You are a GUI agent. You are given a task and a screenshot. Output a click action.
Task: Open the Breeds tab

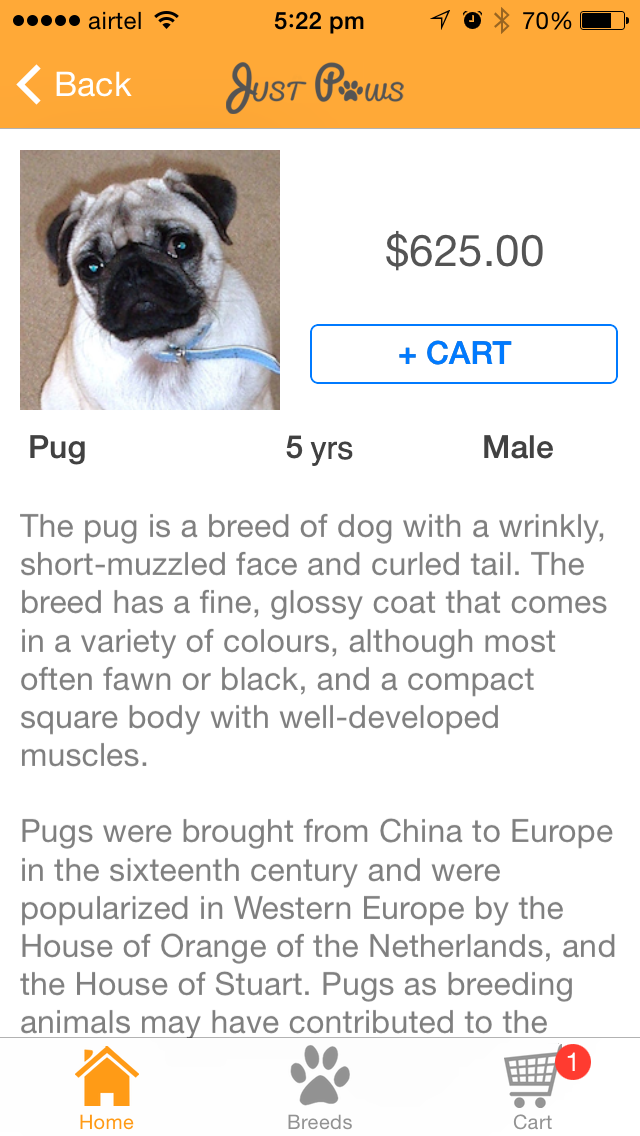tap(320, 1088)
